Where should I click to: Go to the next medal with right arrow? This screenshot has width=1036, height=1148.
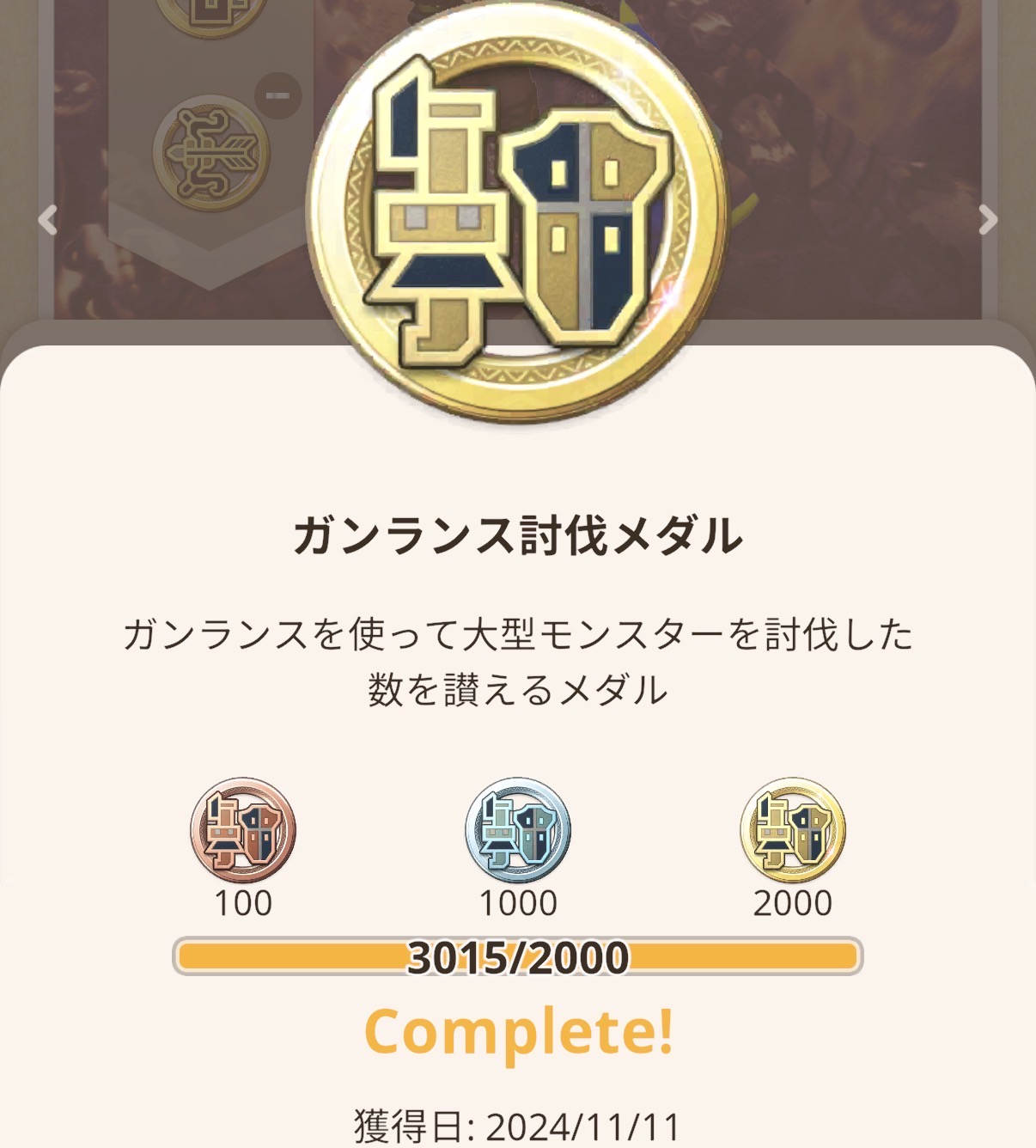click(x=988, y=220)
